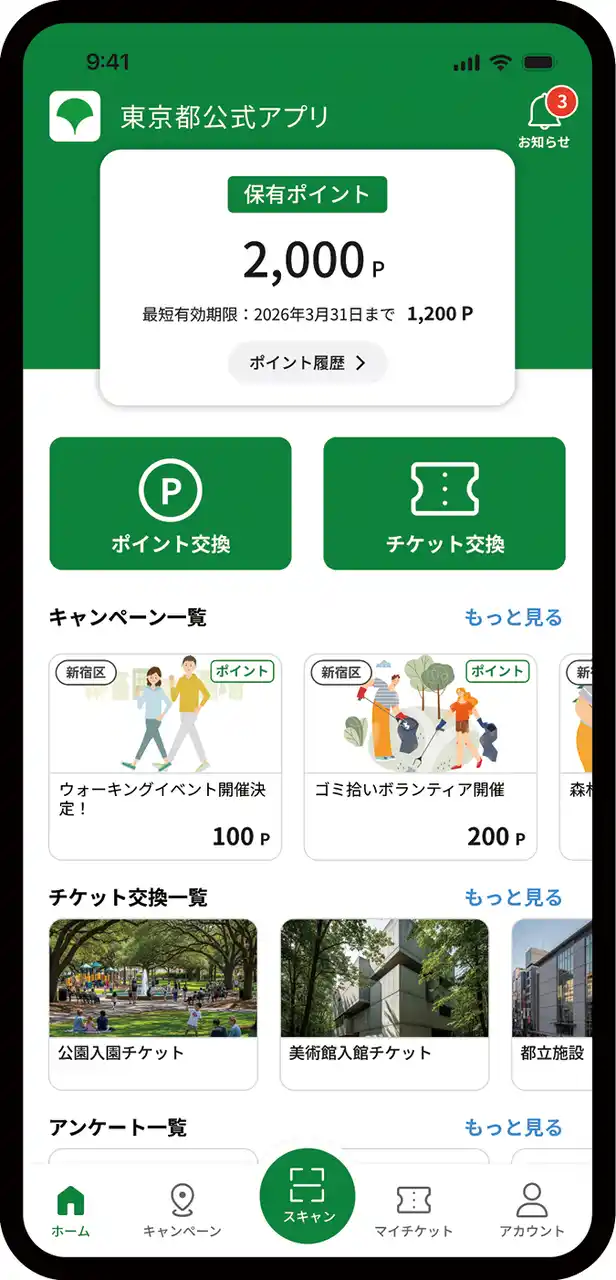Switch to the マイチケット tab
This screenshot has width=616, height=1280.
[x=413, y=1211]
